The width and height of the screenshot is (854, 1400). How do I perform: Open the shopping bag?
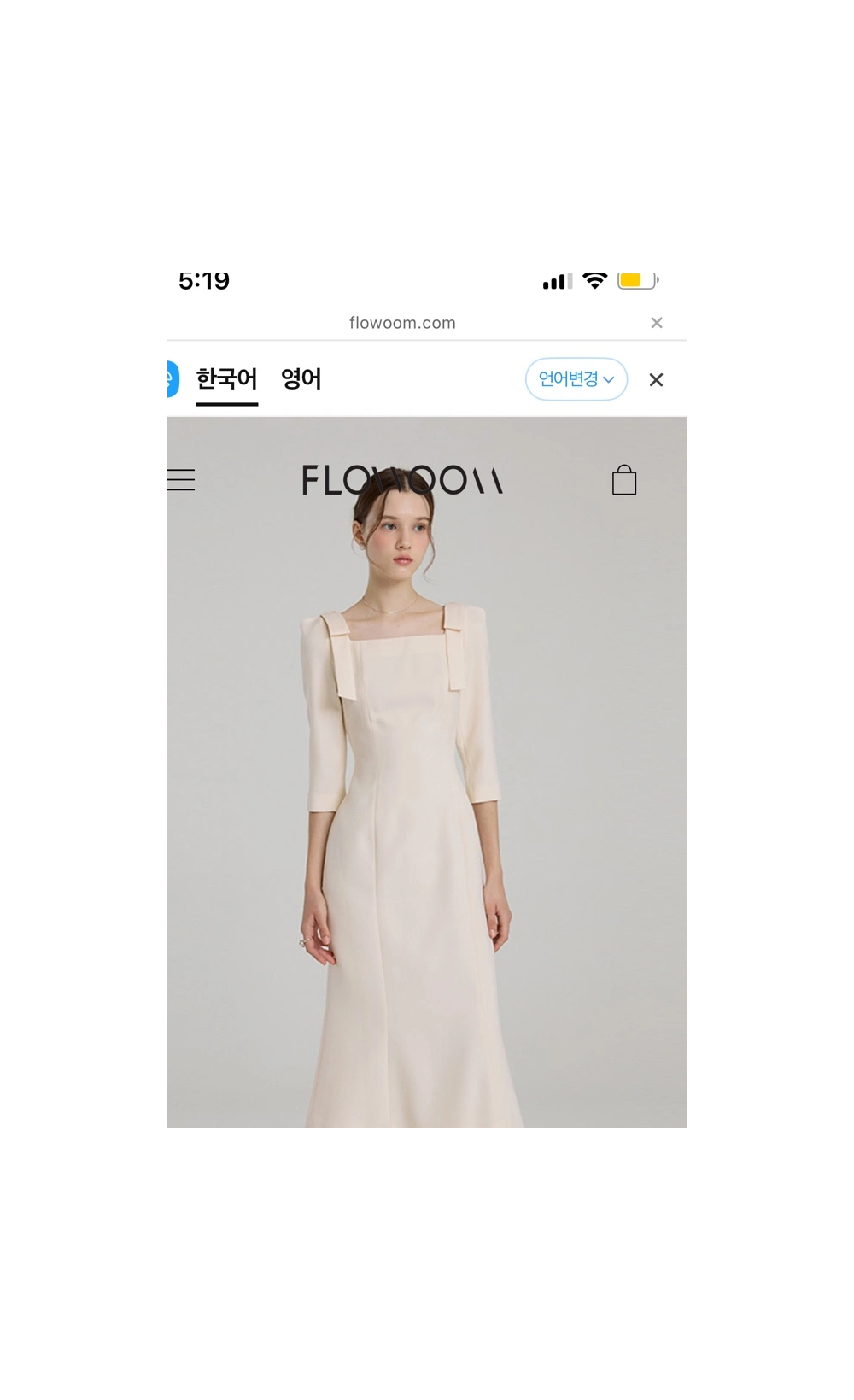pyautogui.click(x=624, y=480)
